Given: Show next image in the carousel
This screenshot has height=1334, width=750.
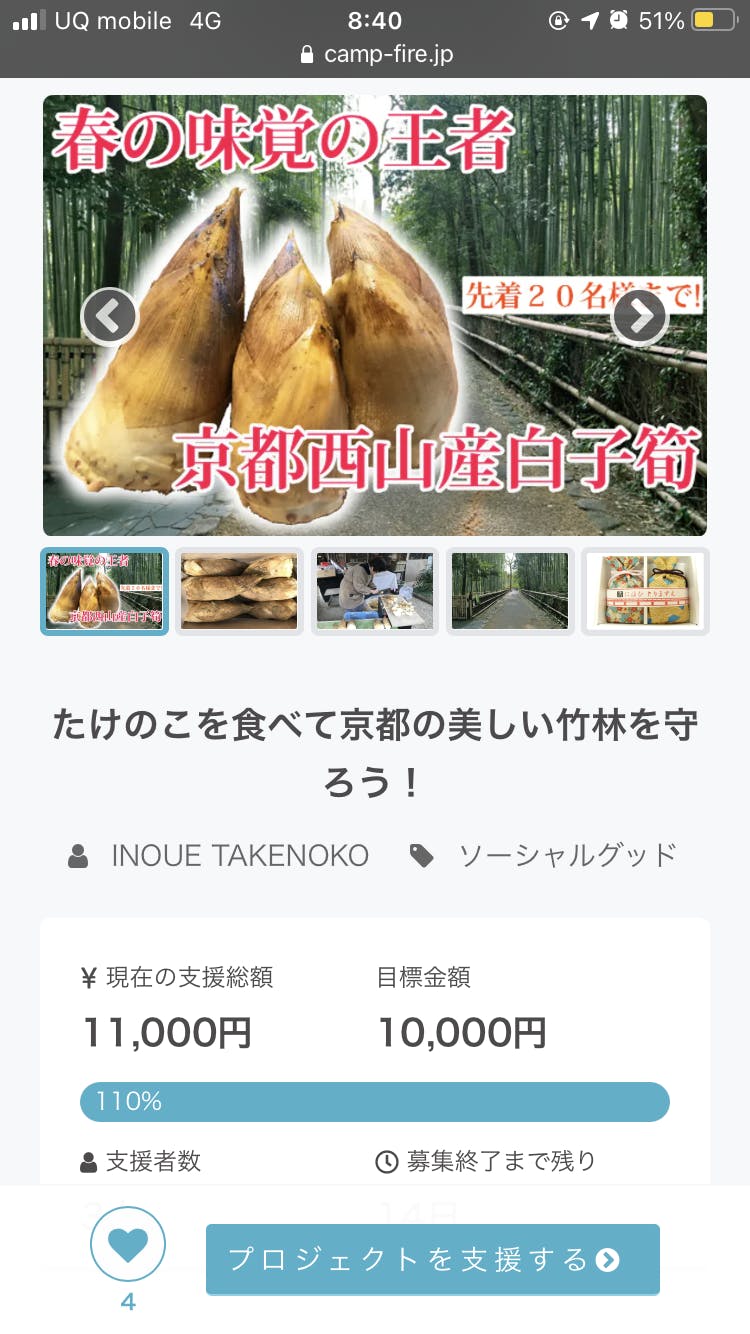Looking at the screenshot, I should (x=640, y=316).
